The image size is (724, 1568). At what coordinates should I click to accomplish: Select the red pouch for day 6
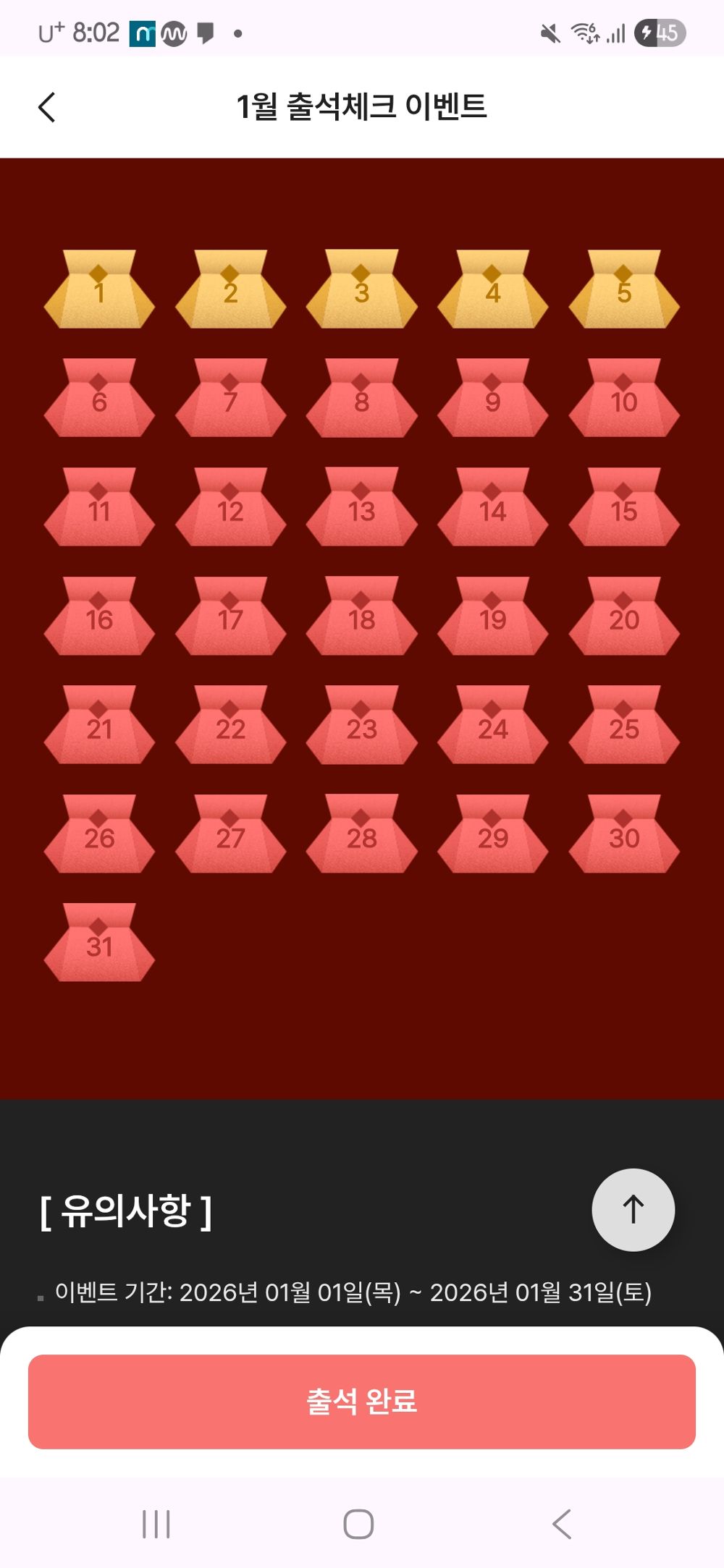(99, 399)
